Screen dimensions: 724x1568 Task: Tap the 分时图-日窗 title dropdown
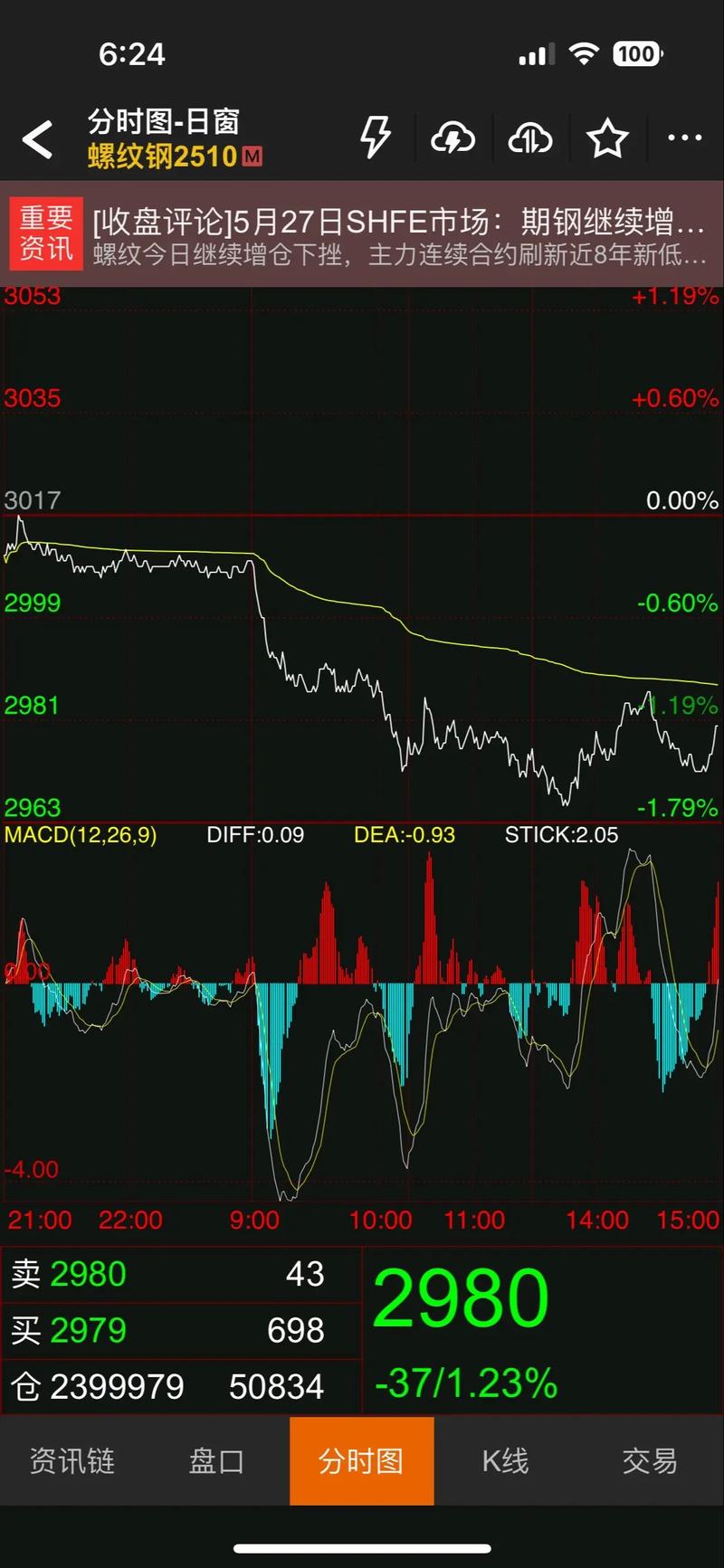click(164, 122)
